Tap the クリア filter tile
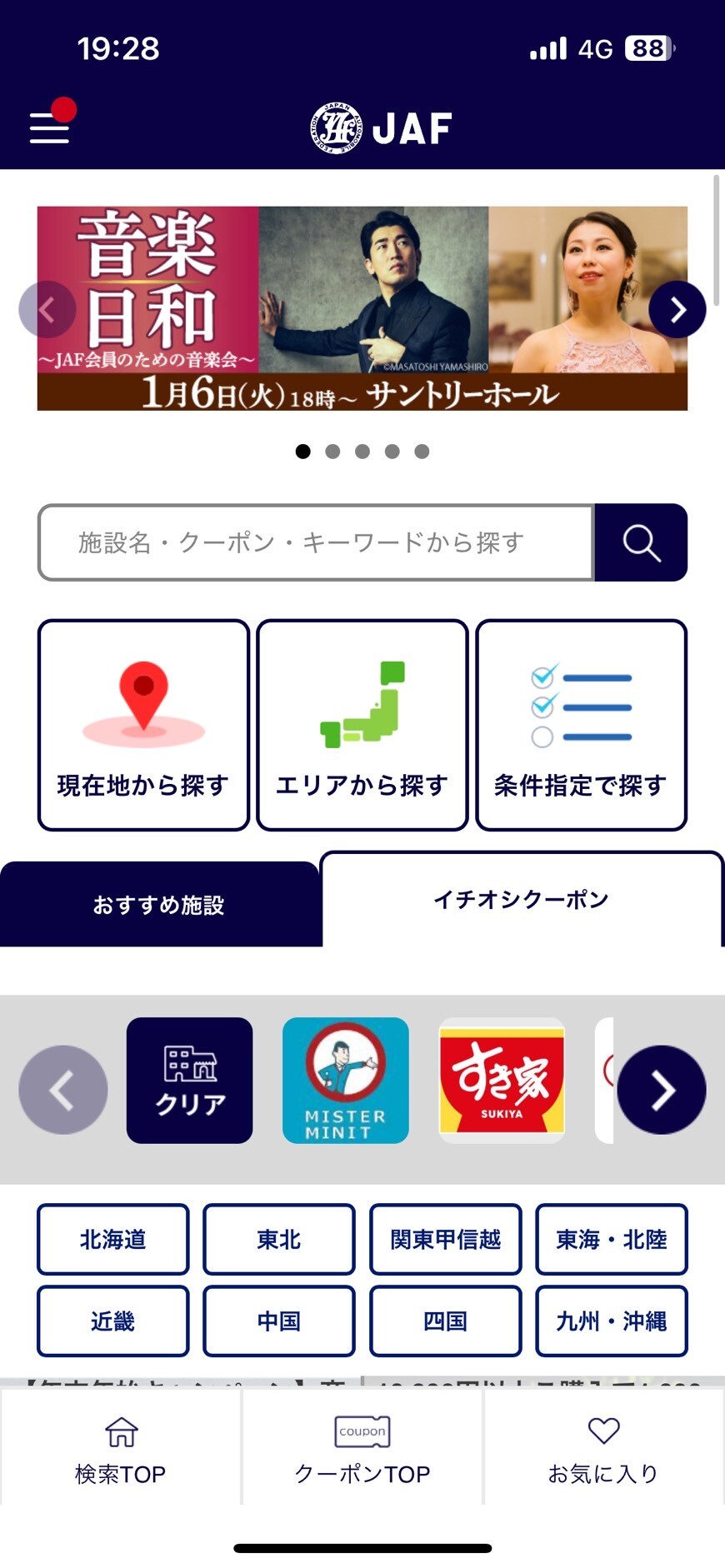 (x=189, y=1080)
